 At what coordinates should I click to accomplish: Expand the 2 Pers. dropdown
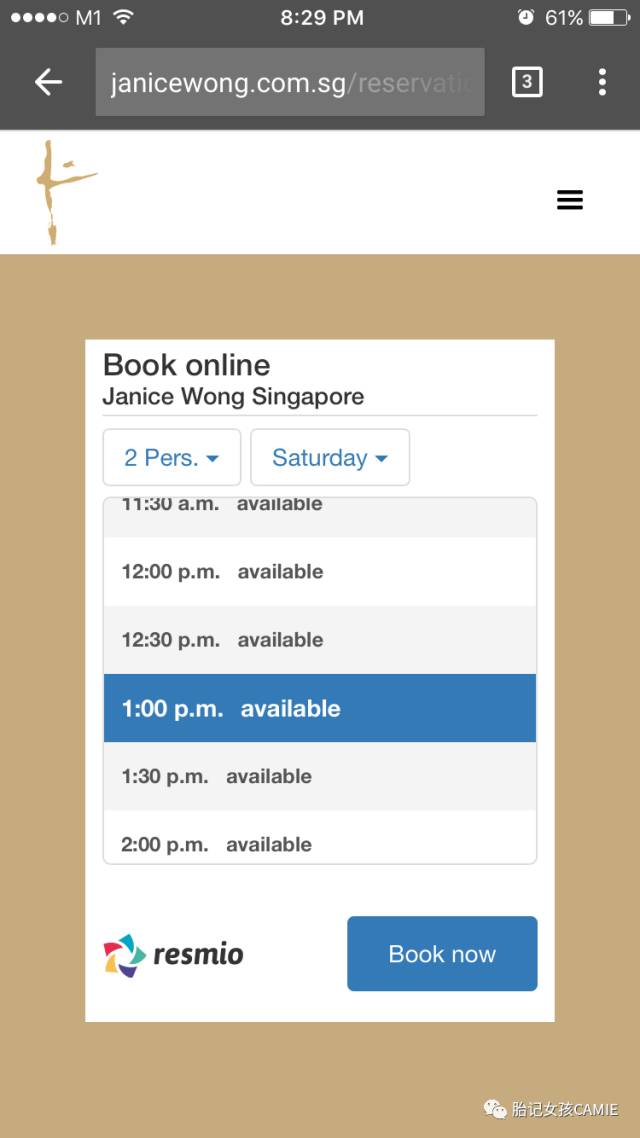[171, 458]
